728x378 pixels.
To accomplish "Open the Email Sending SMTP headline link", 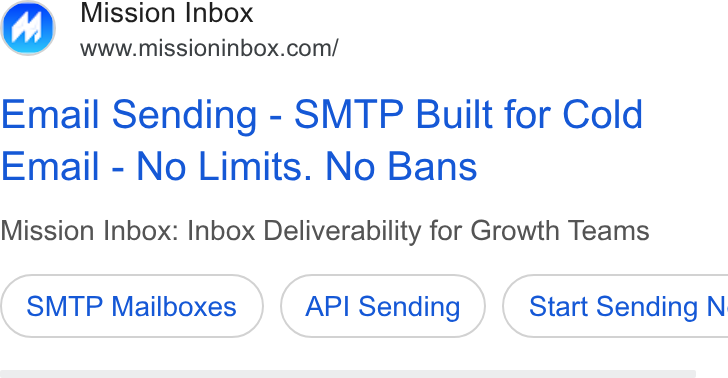I will (x=322, y=140).
